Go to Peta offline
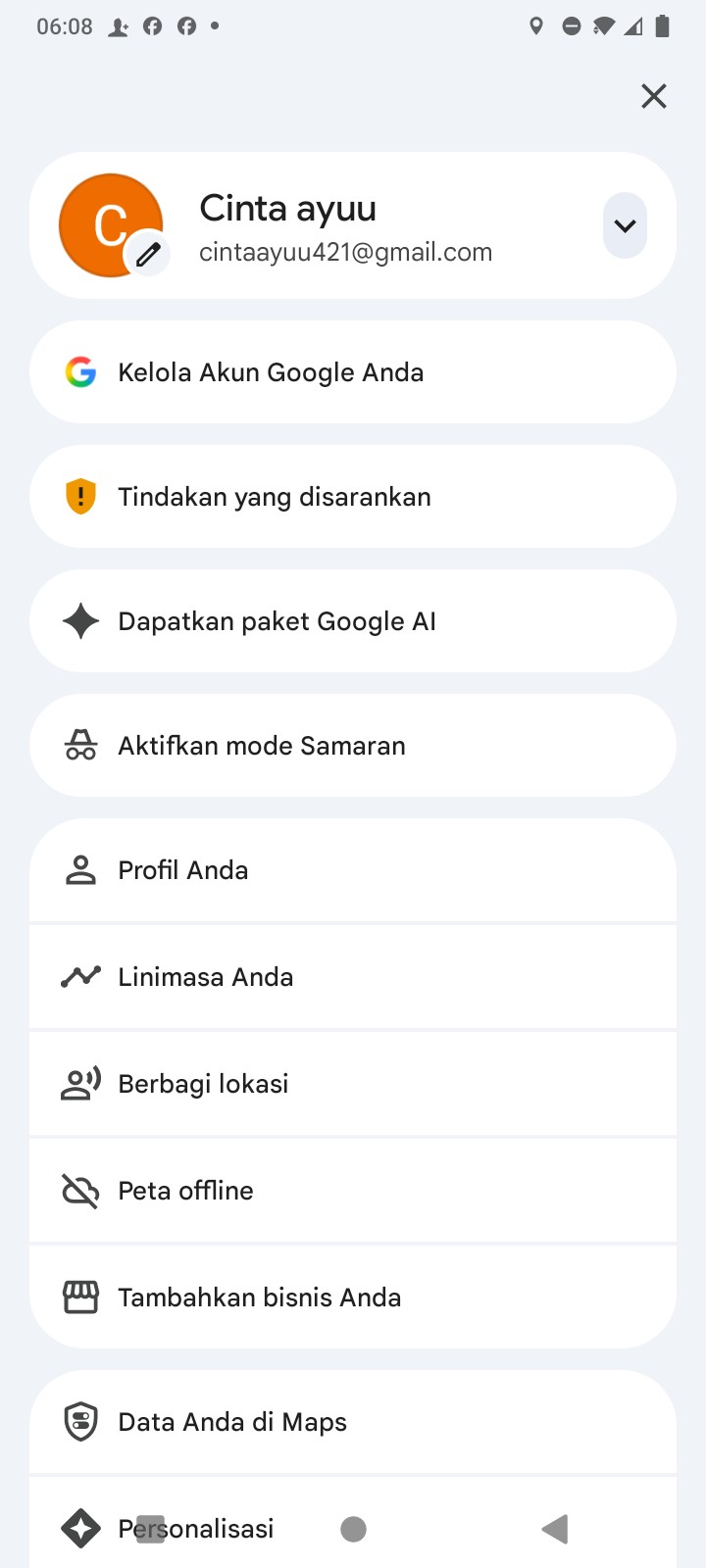 pos(353,1191)
